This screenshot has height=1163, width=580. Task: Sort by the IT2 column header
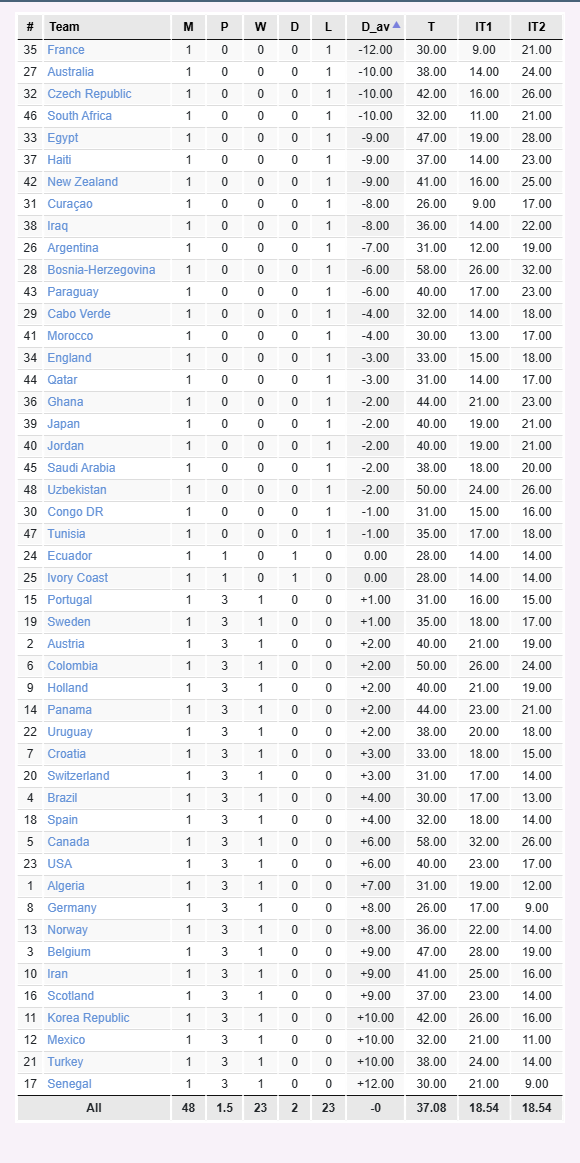point(536,27)
